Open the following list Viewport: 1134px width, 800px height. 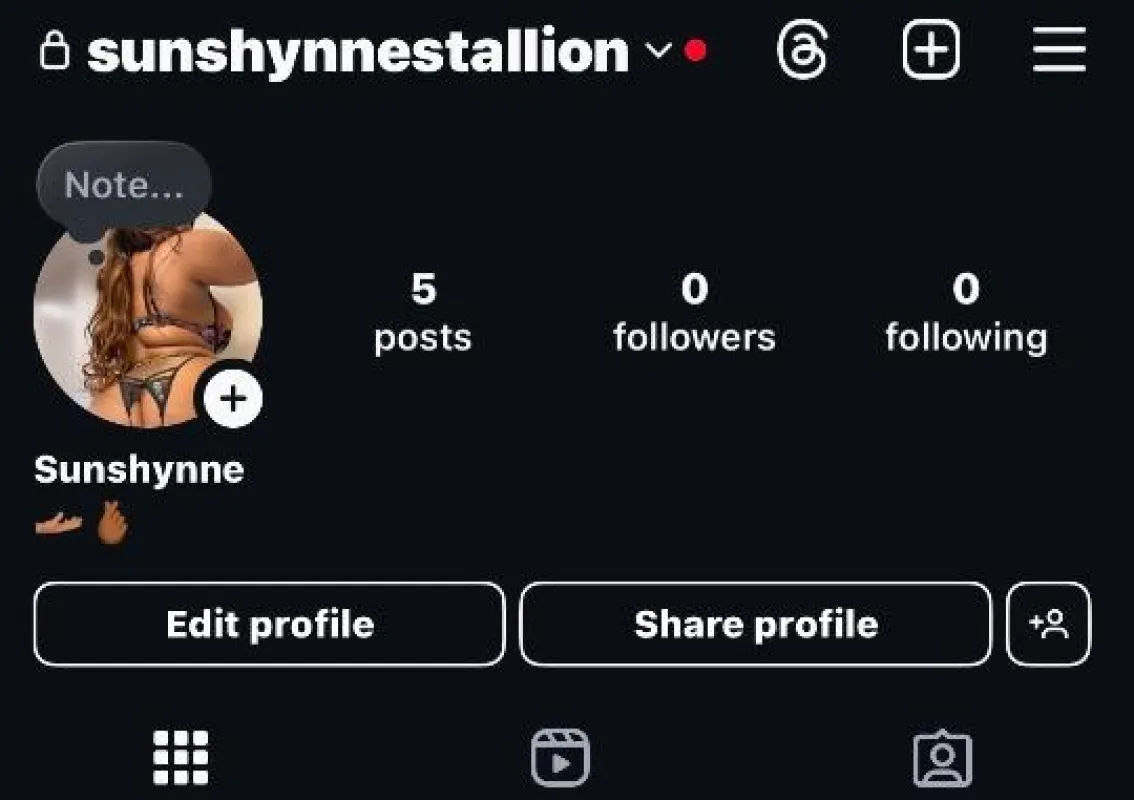pos(966,312)
